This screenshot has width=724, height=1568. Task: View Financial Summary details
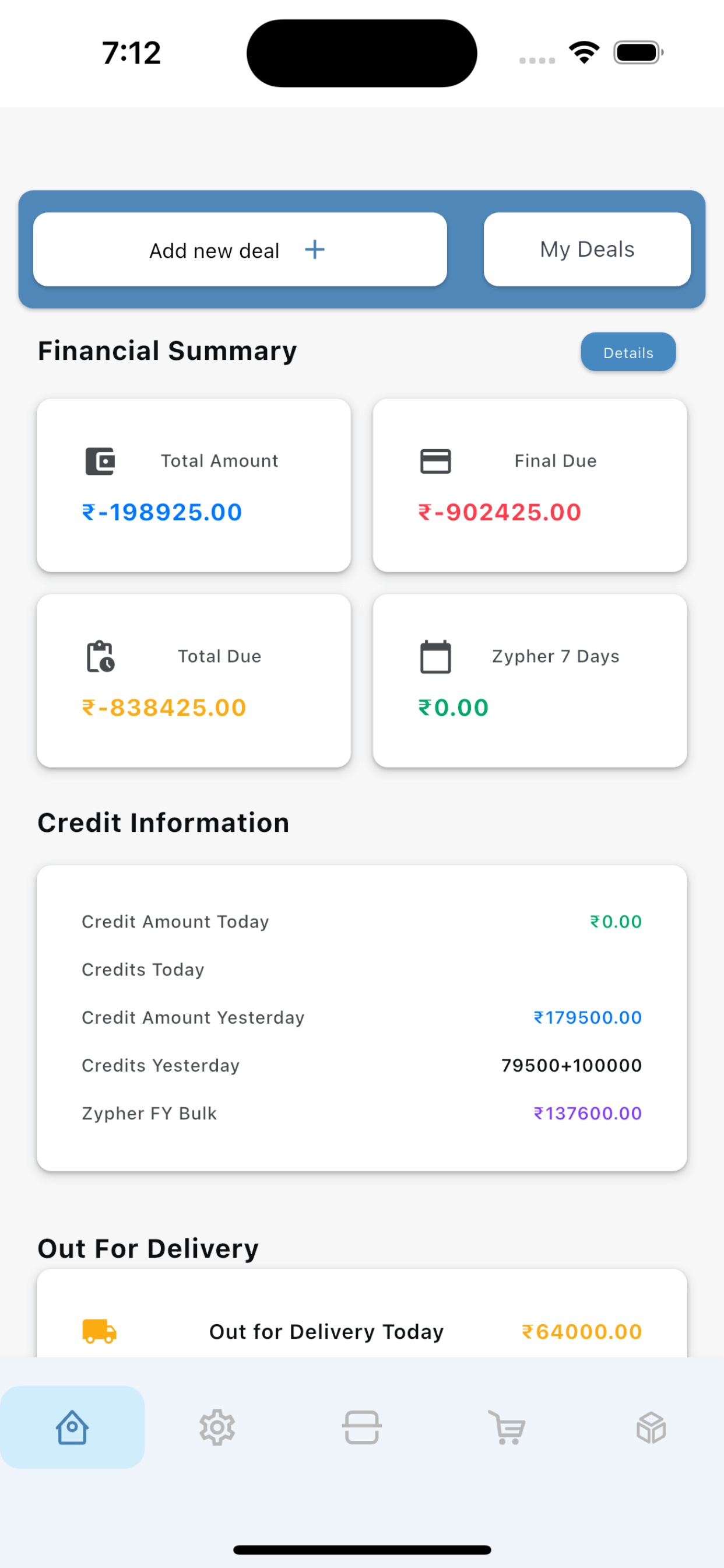[x=628, y=352]
